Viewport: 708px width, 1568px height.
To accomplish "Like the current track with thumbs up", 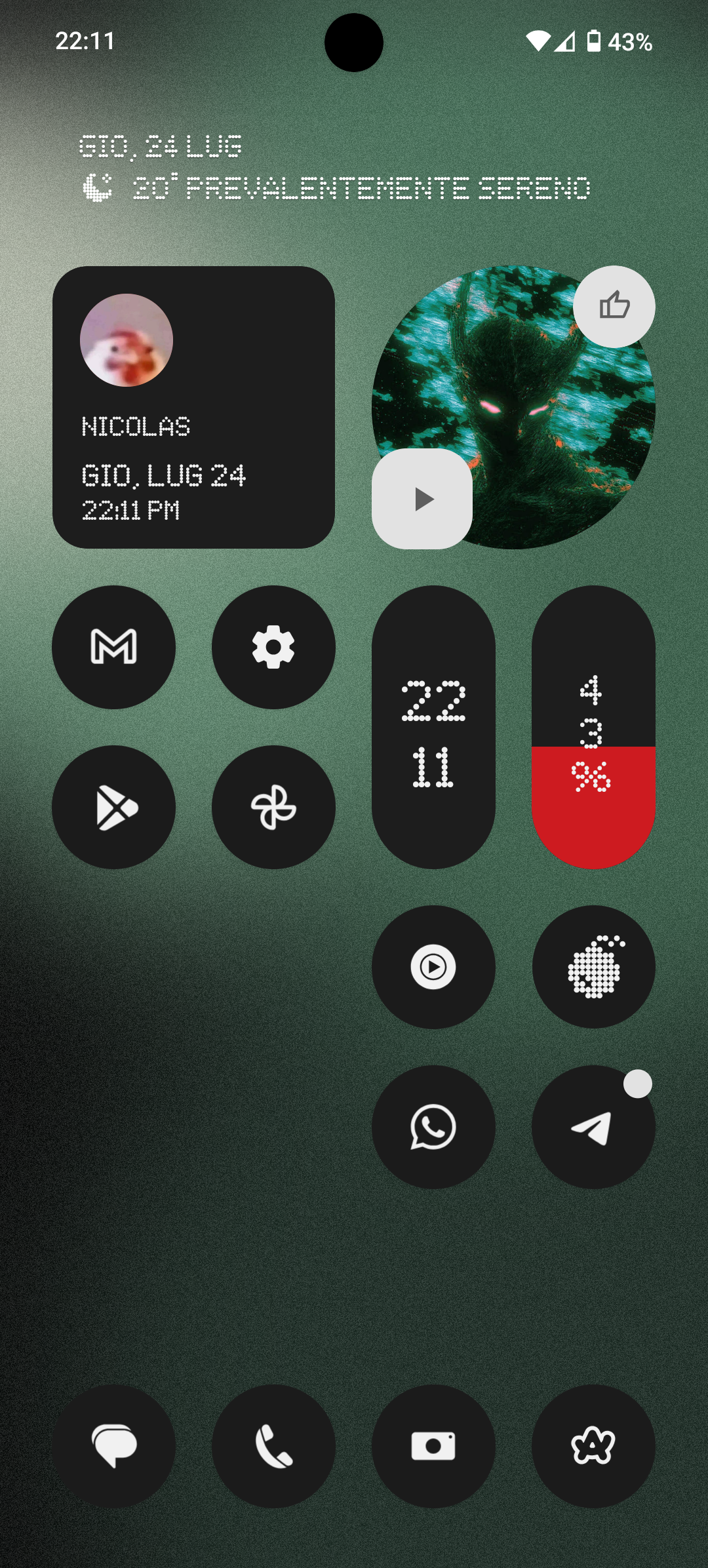I will pos(614,306).
